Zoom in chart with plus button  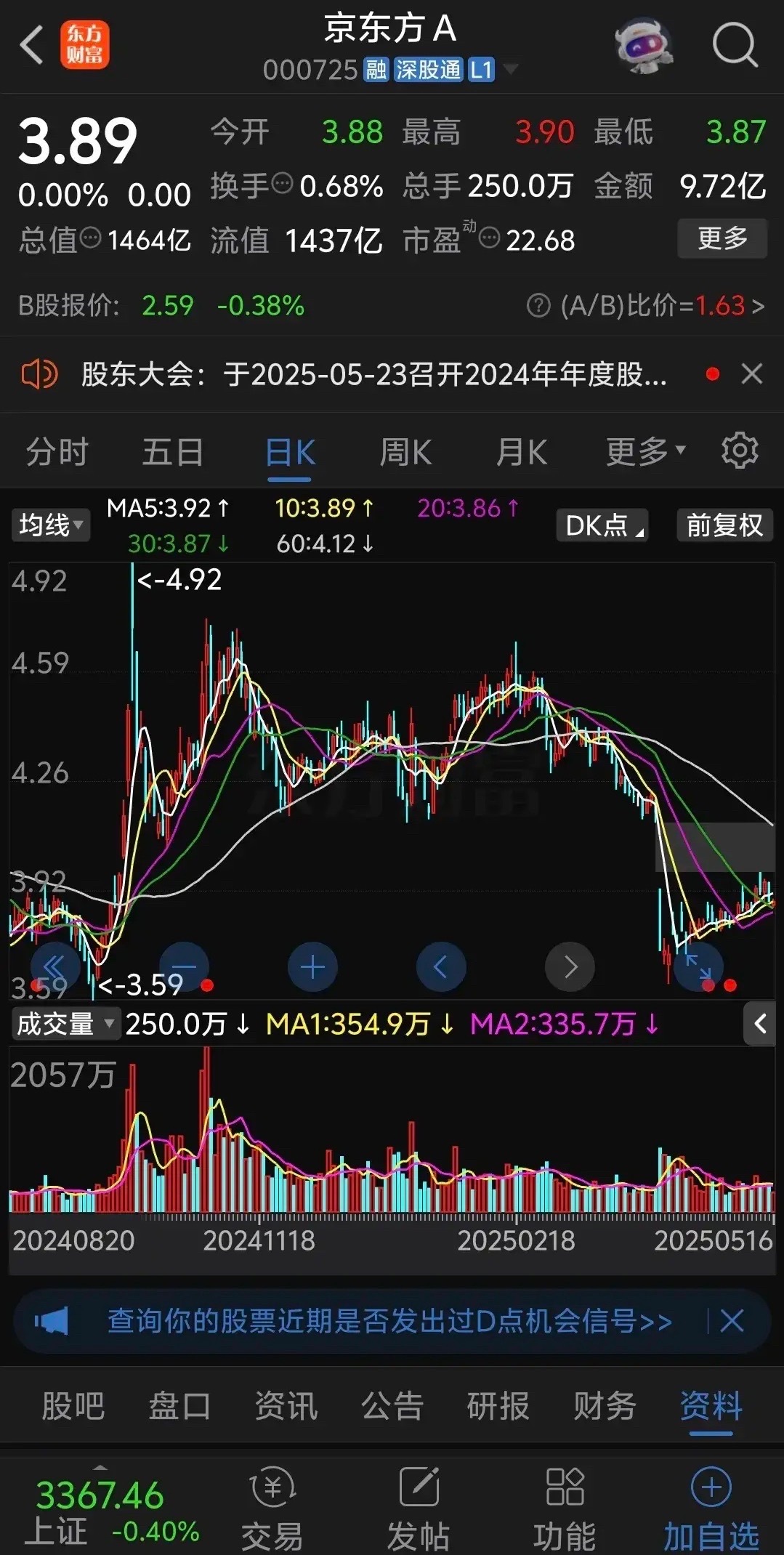click(312, 967)
